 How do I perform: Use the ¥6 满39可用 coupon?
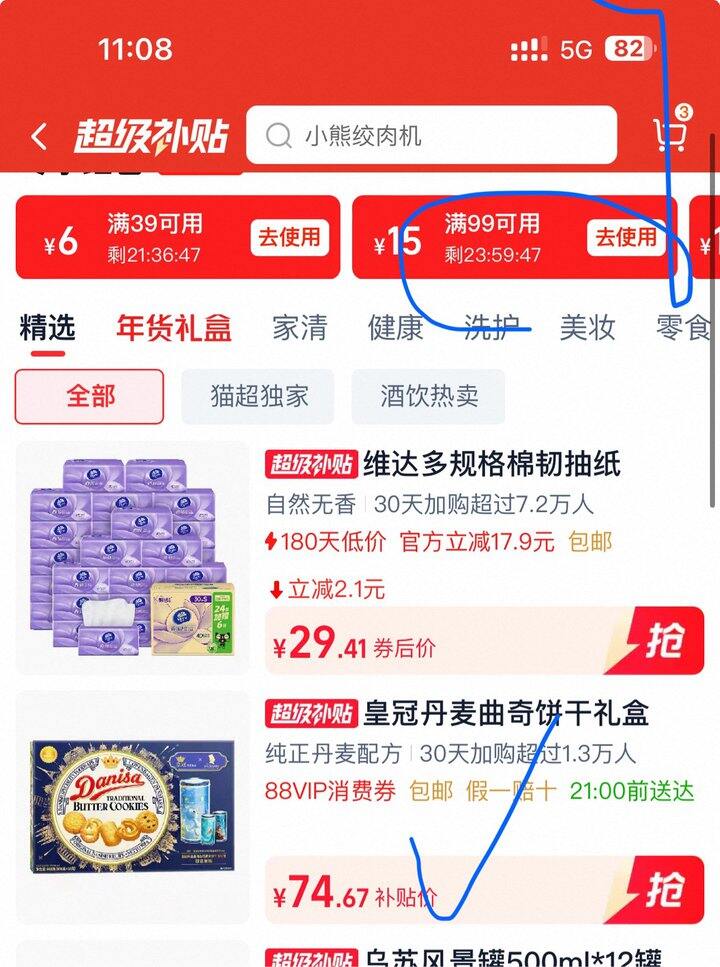pyautogui.click(x=290, y=237)
